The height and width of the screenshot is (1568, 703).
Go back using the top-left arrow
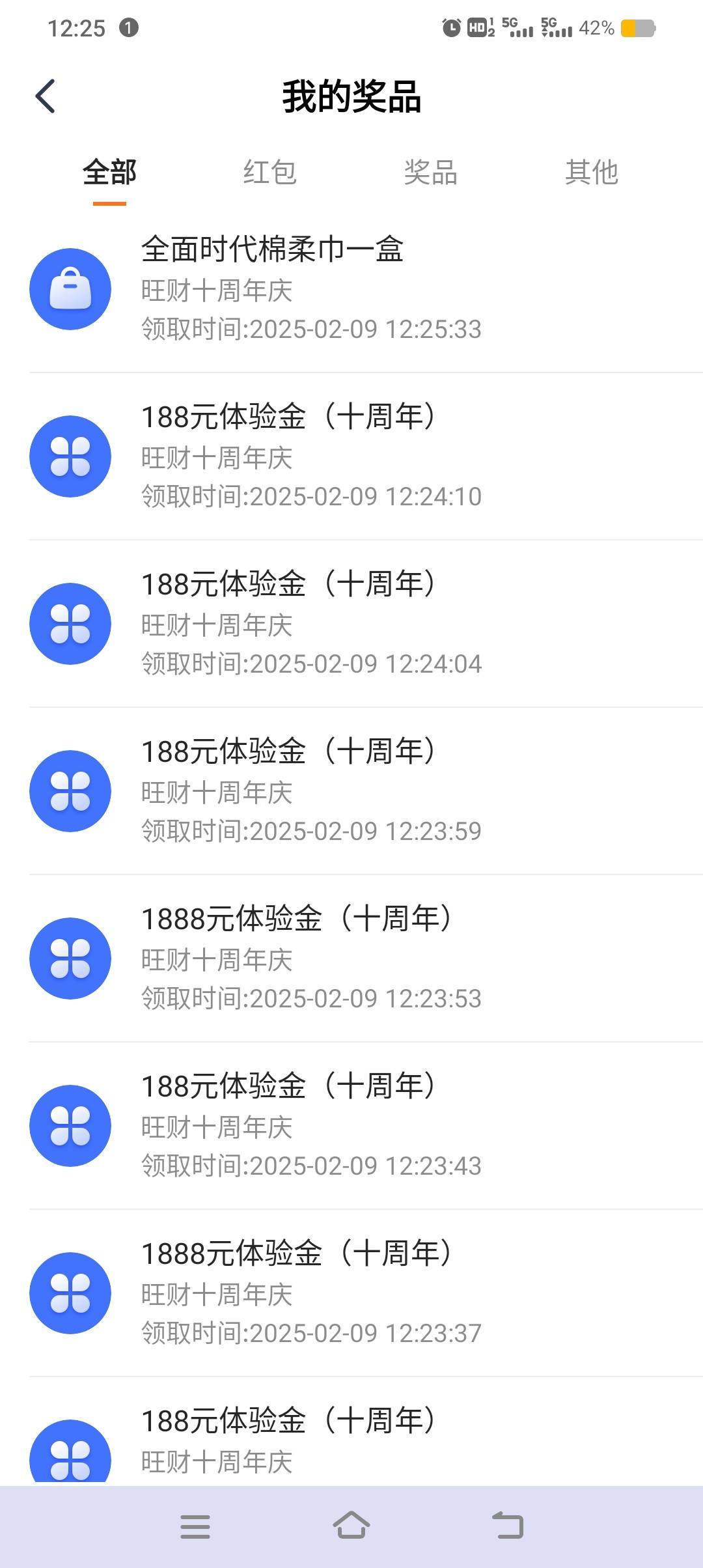45,96
